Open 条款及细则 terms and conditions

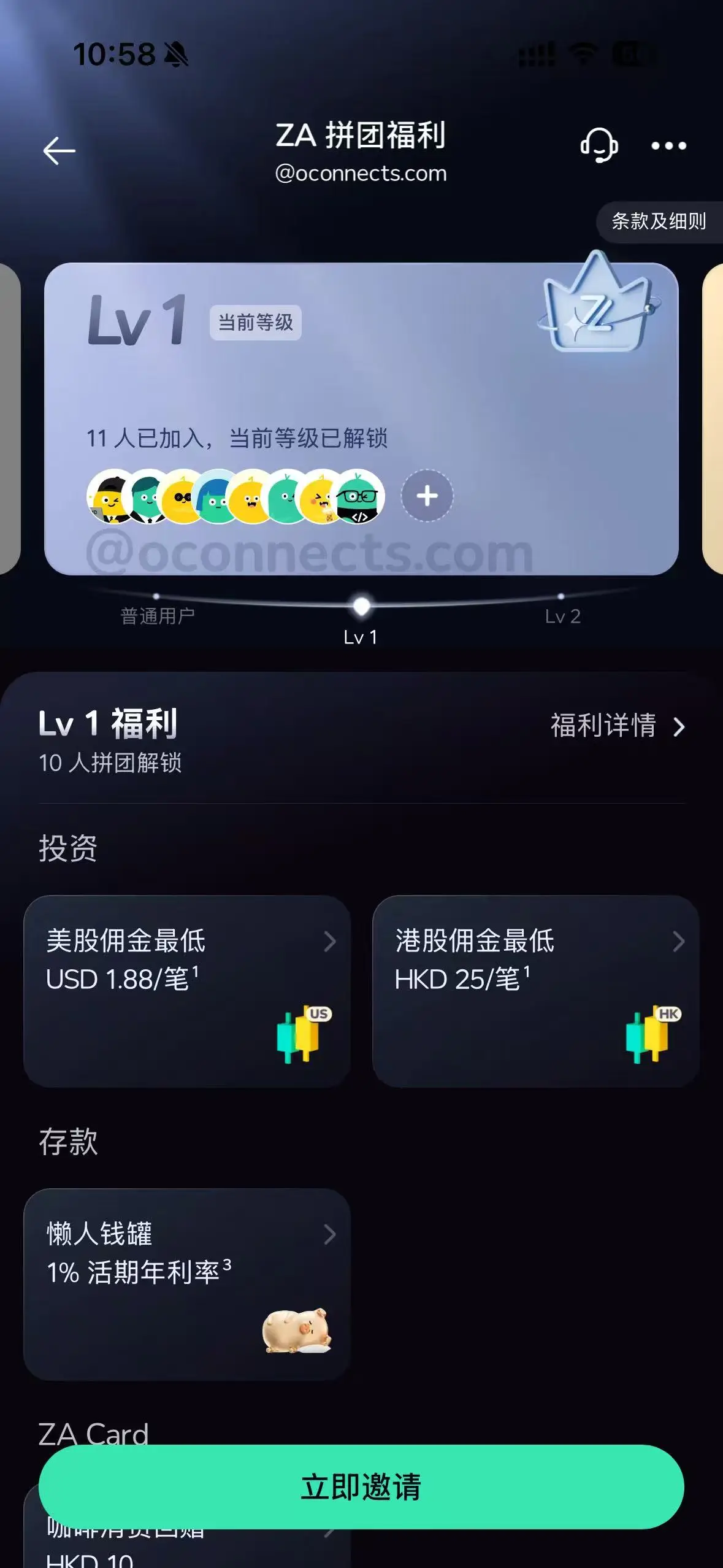pyautogui.click(x=659, y=221)
